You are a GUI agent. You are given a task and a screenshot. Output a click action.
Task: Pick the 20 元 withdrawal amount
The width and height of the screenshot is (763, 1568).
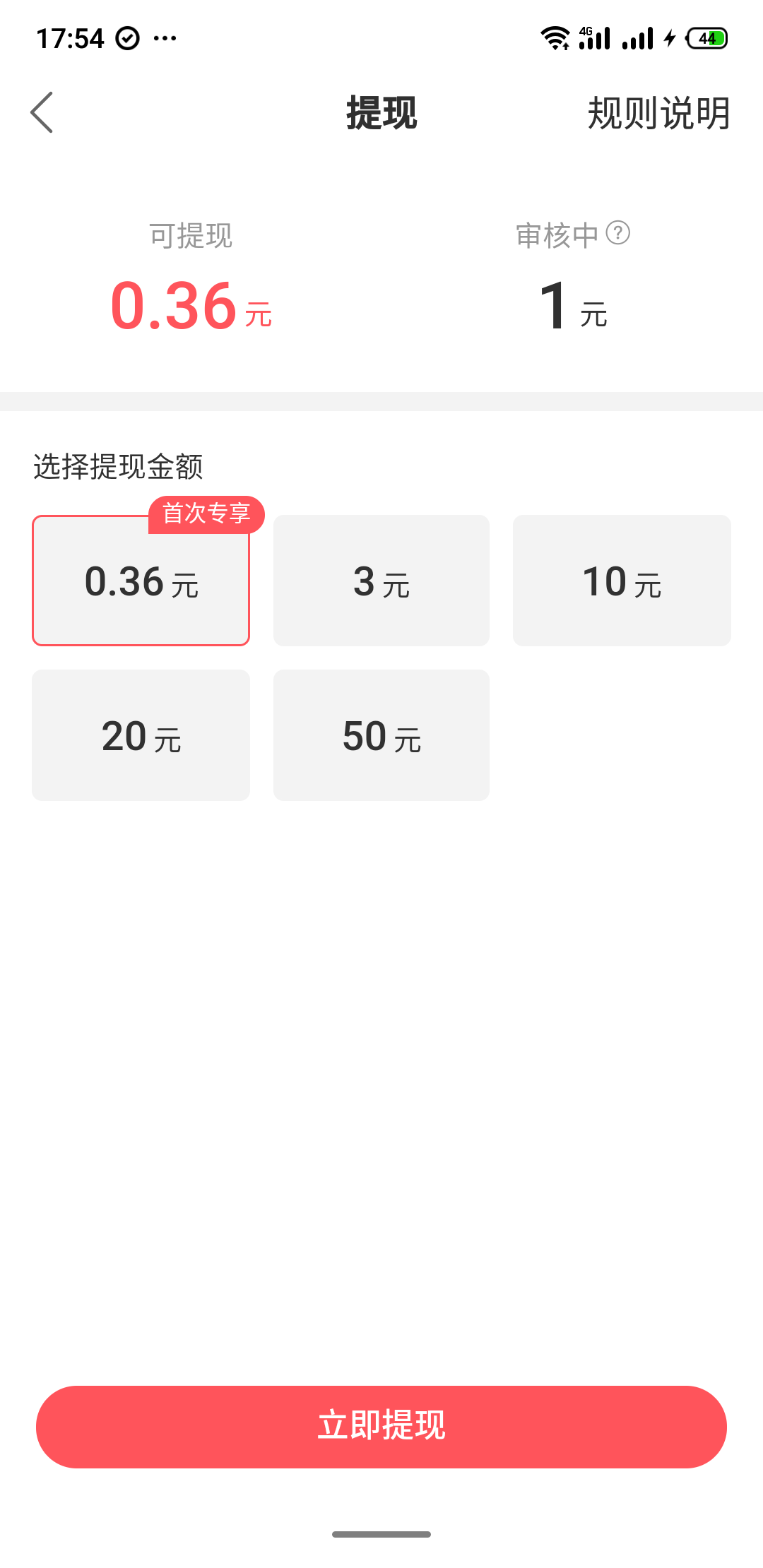tap(141, 735)
